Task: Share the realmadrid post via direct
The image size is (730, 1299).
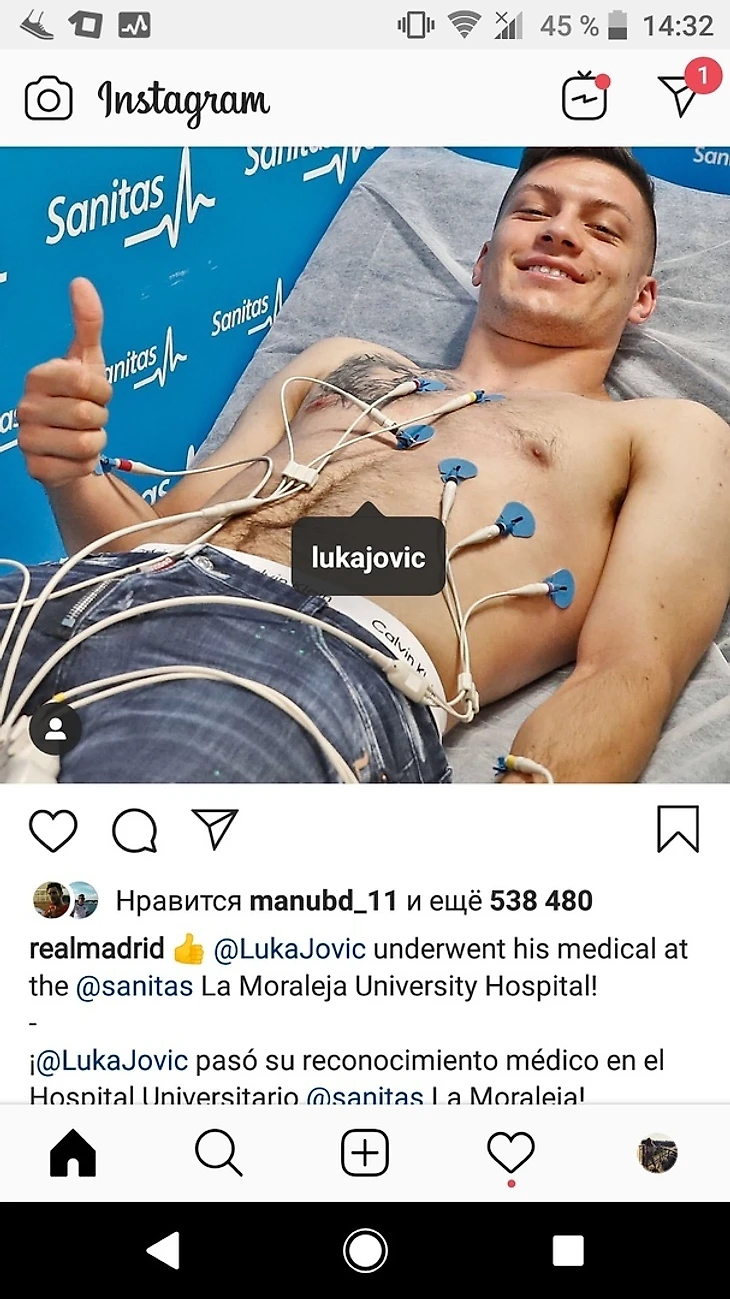Action: click(214, 829)
